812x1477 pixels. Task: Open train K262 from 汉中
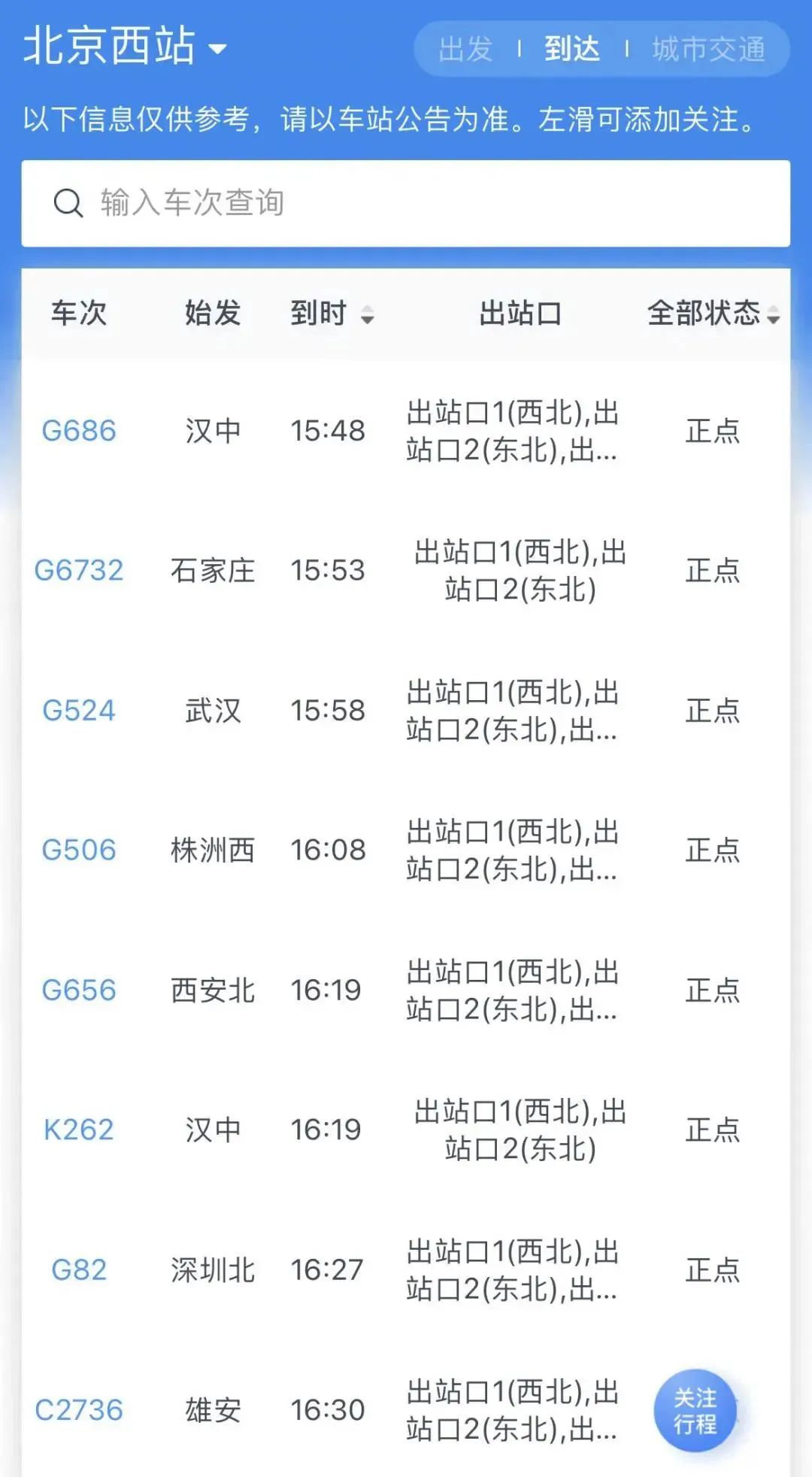click(x=78, y=1130)
